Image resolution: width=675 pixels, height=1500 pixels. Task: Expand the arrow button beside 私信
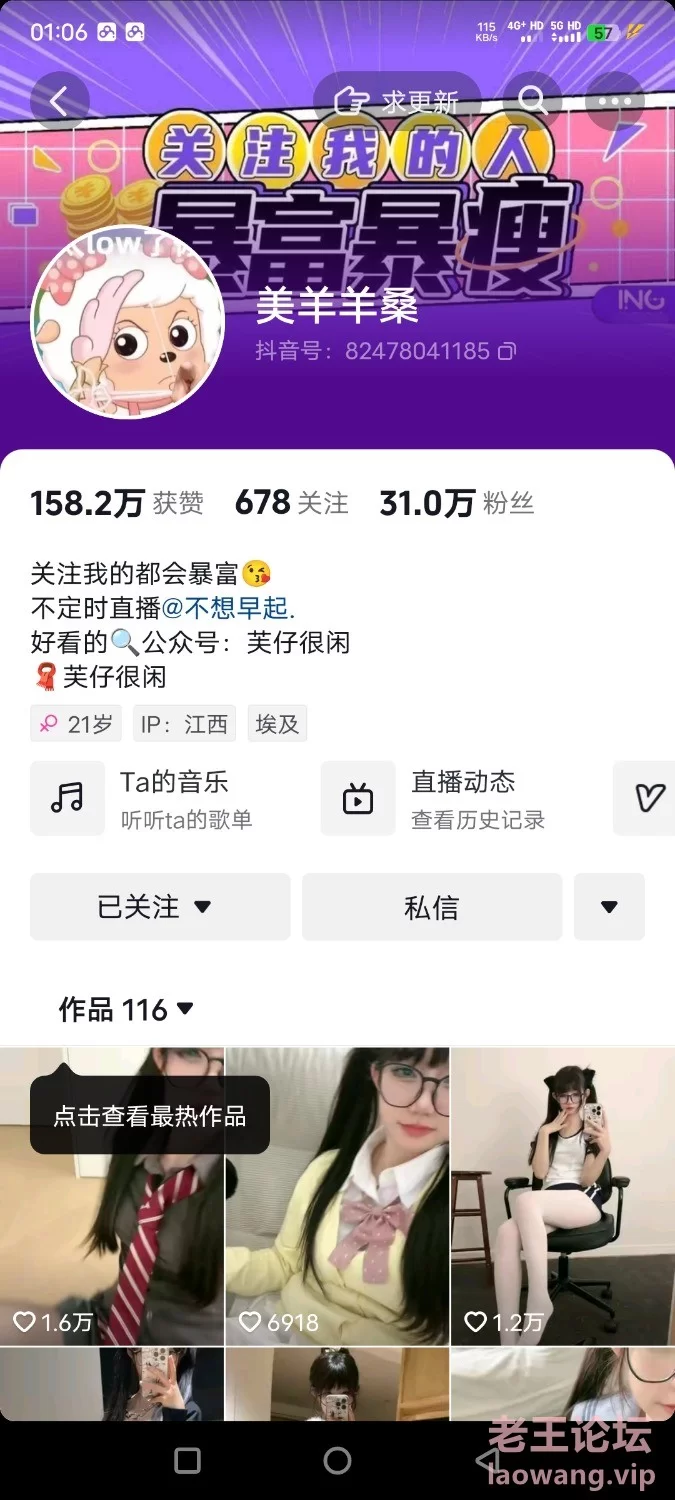pyautogui.click(x=609, y=907)
